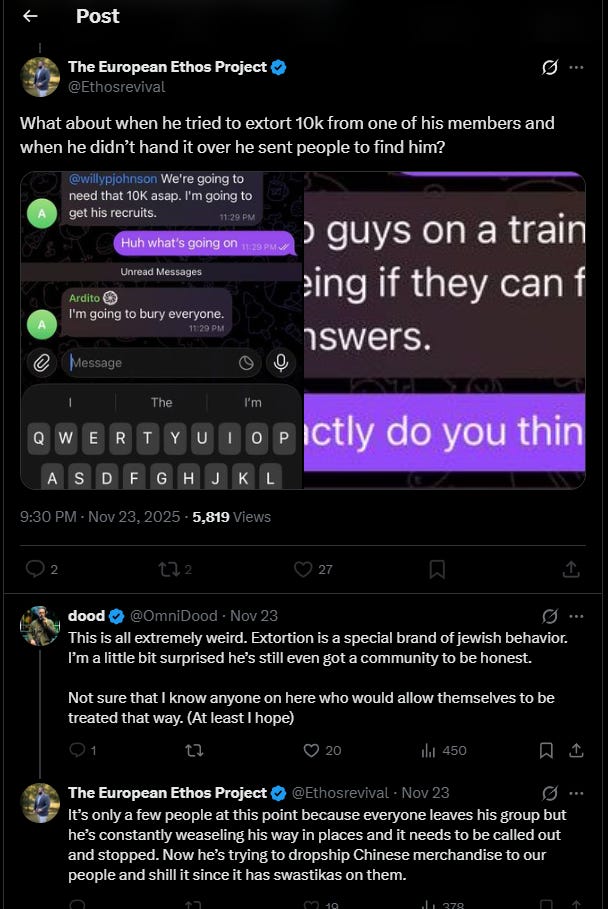The width and height of the screenshot is (608, 909).
Task: Like the main post with 27 likes
Action: pyautogui.click(x=304, y=569)
